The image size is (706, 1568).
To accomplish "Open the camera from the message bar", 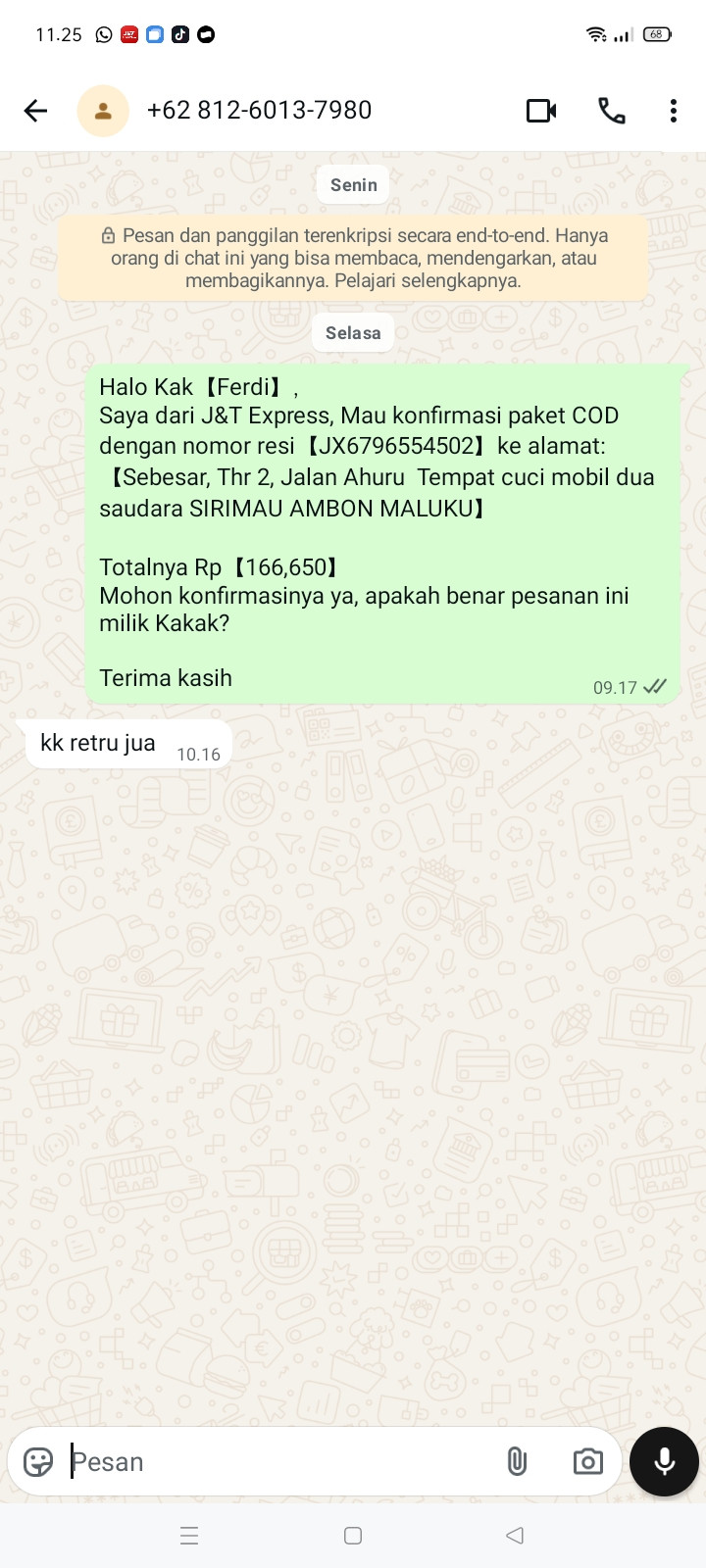I will tap(587, 1461).
